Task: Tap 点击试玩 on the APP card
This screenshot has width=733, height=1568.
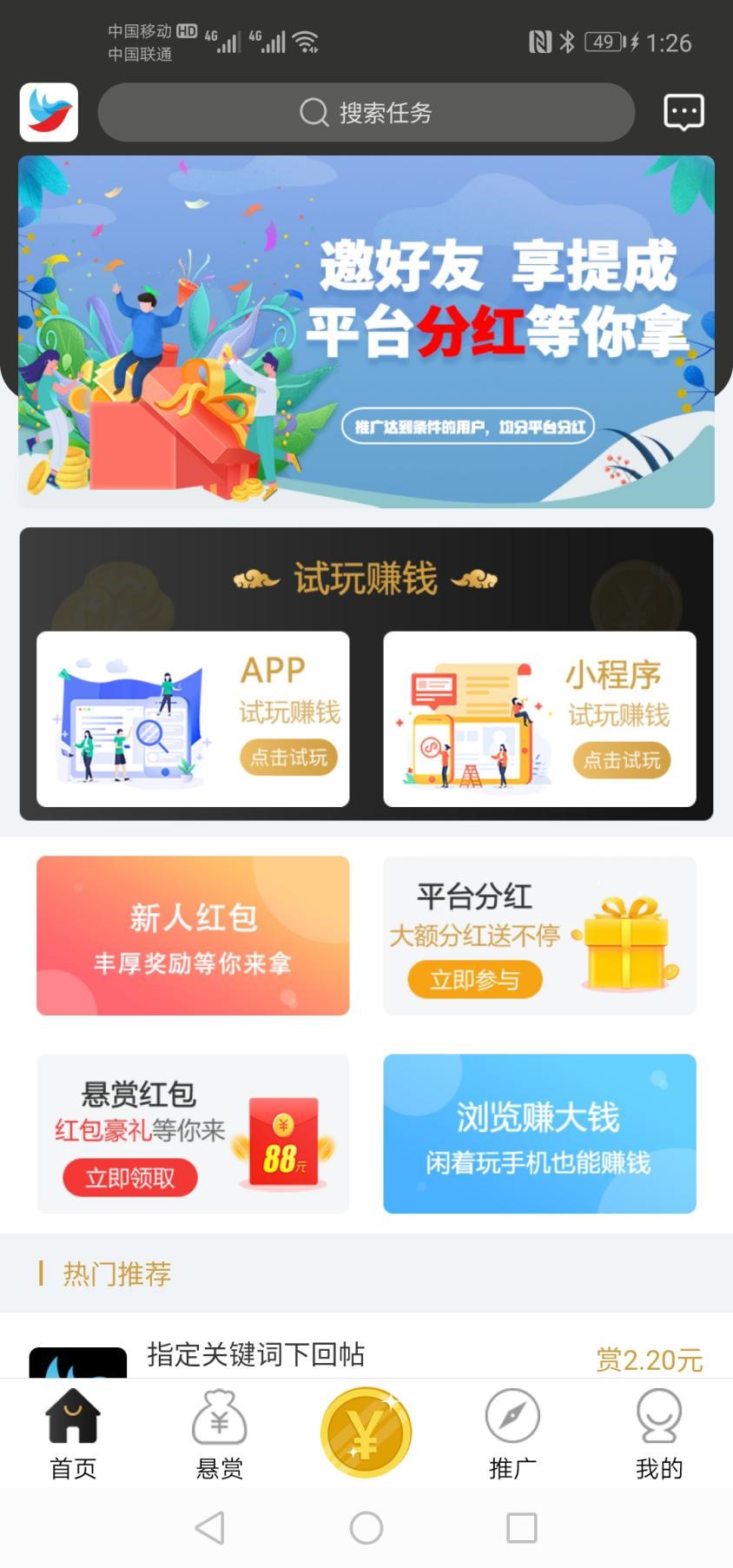Action: pyautogui.click(x=288, y=758)
